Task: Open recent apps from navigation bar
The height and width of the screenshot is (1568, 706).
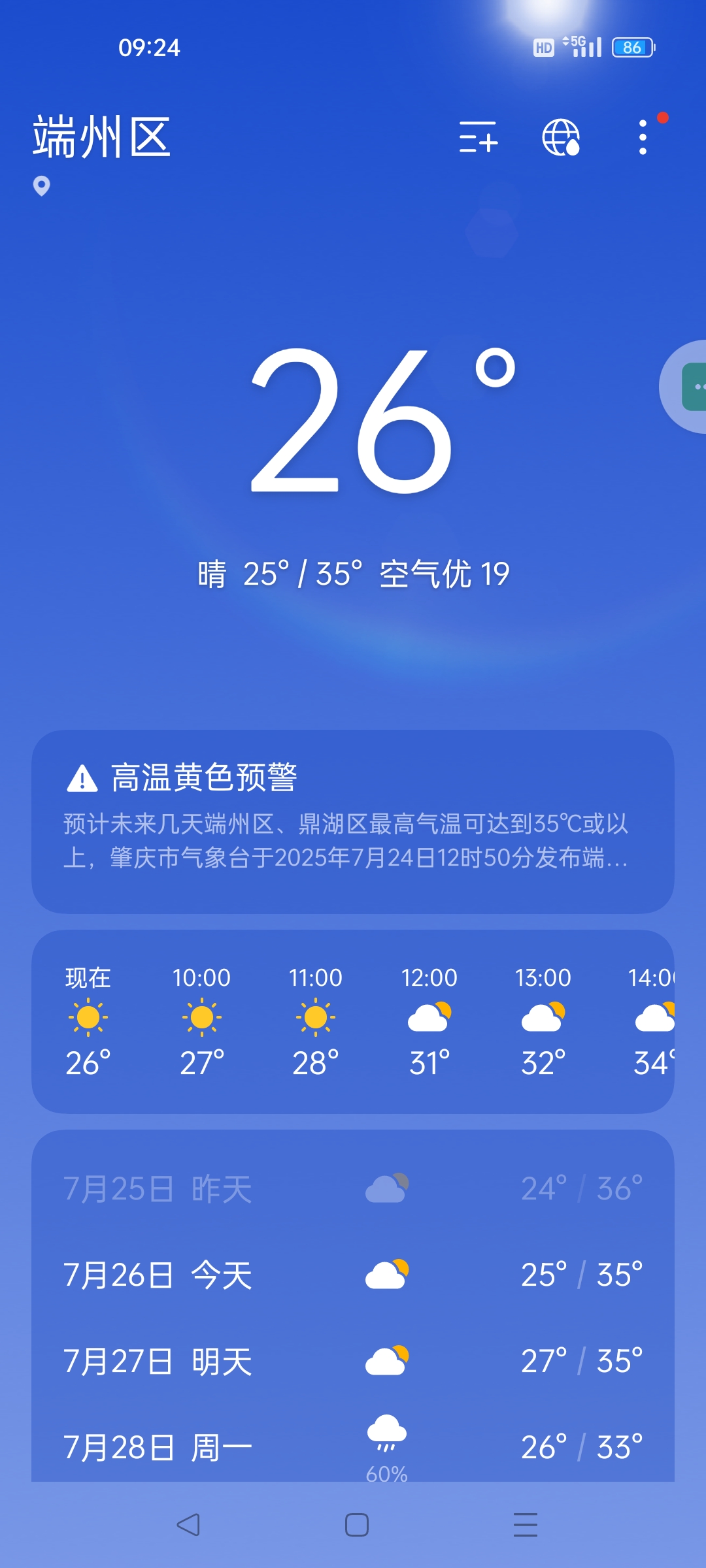Action: pyautogui.click(x=526, y=1525)
